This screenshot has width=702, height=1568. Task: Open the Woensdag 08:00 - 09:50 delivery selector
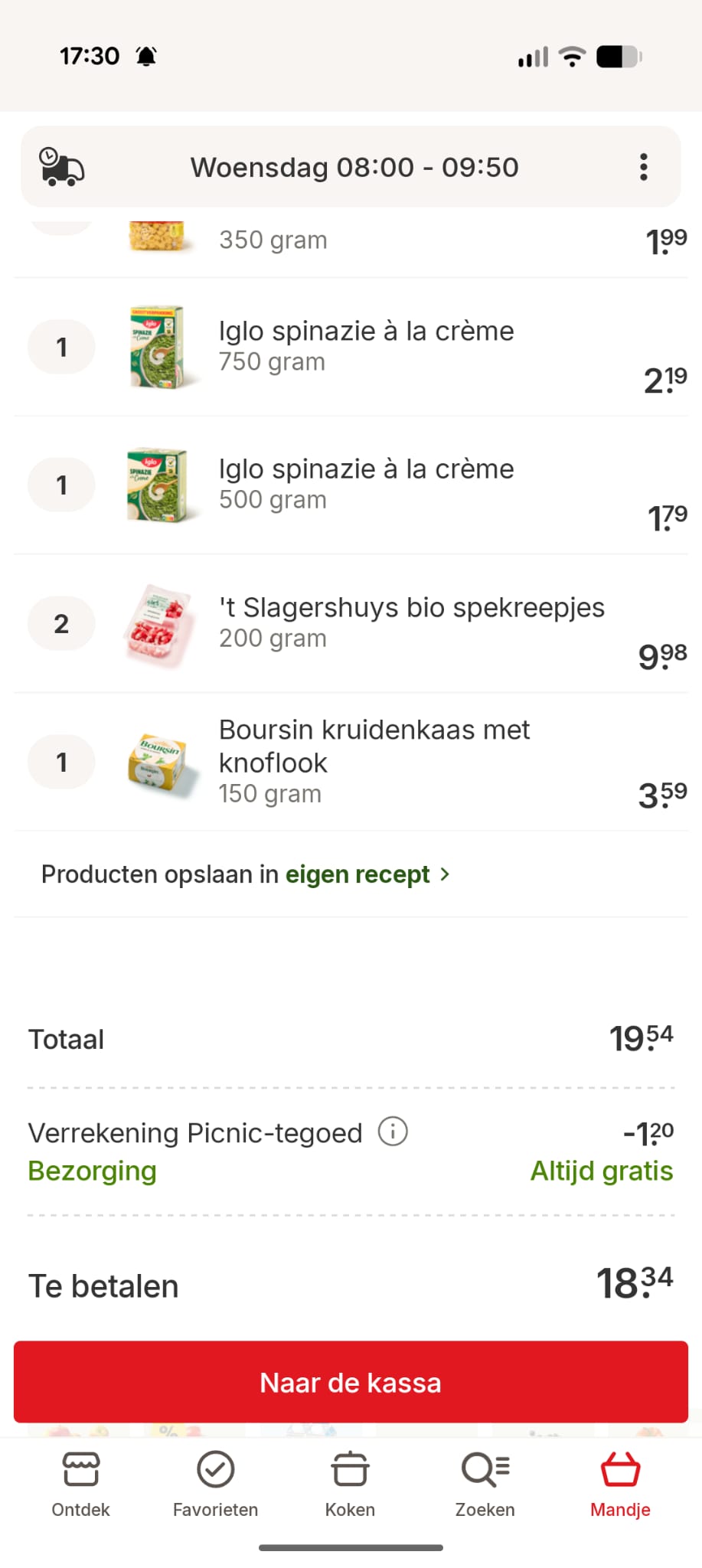click(x=354, y=167)
